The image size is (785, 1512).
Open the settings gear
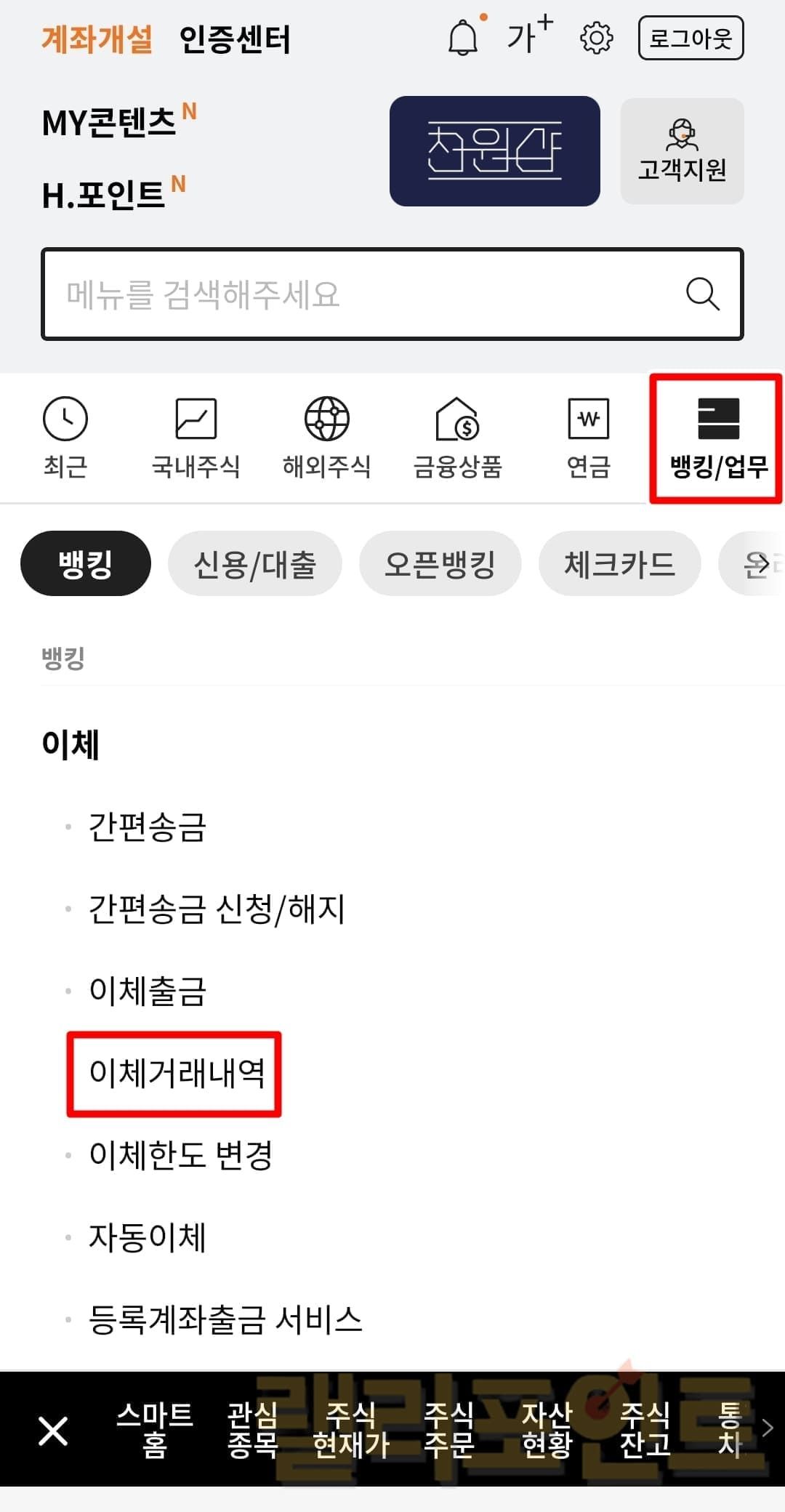pyautogui.click(x=596, y=38)
